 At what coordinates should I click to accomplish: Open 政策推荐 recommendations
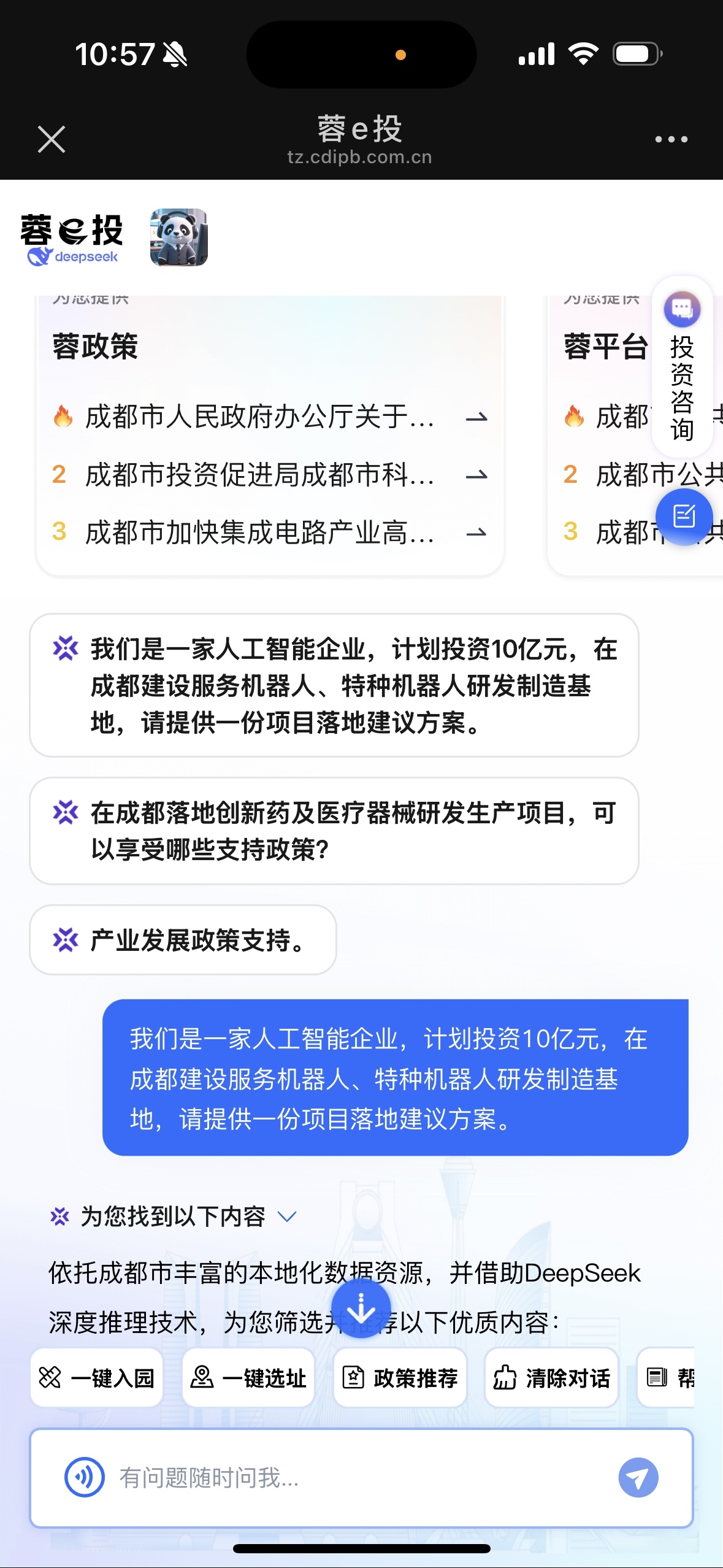400,1378
